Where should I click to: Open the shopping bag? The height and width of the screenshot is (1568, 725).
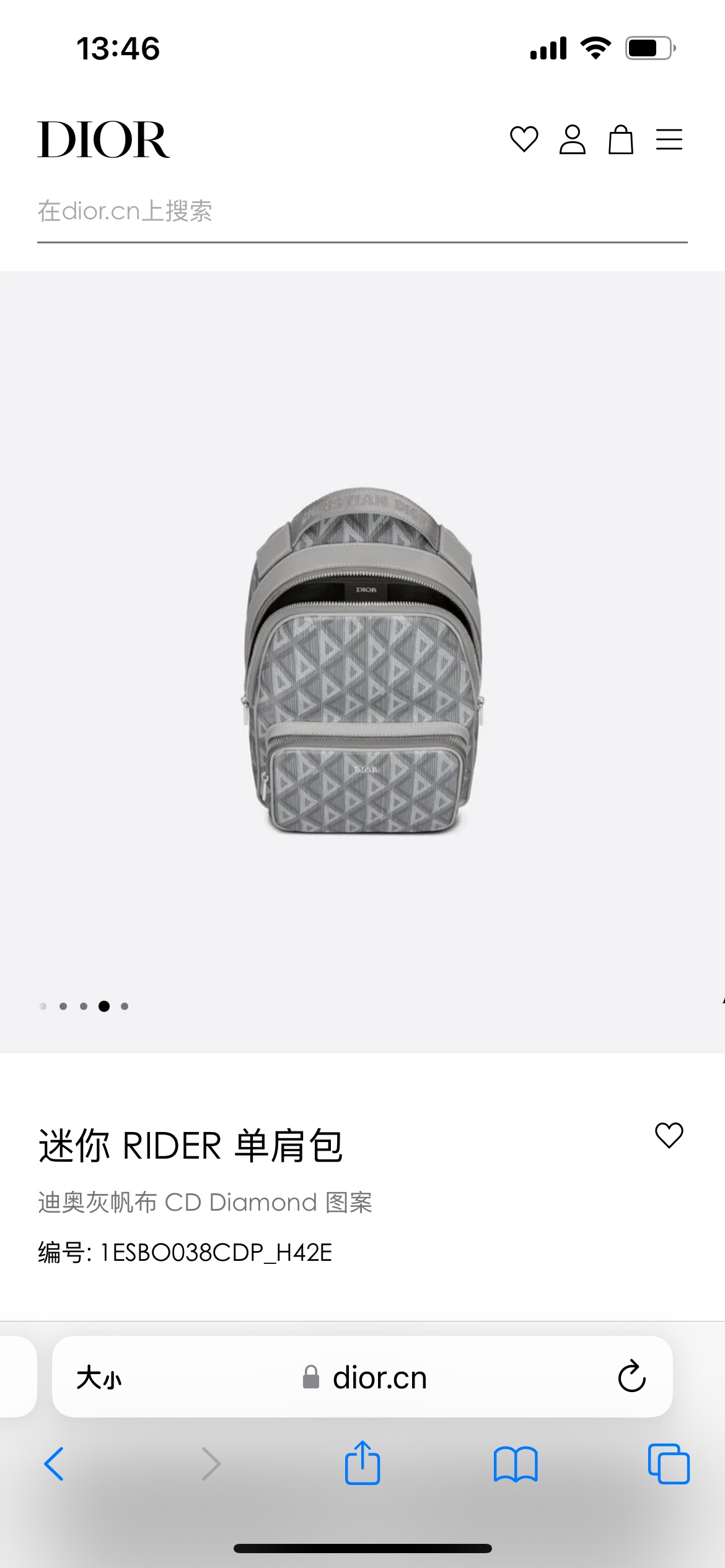point(620,139)
